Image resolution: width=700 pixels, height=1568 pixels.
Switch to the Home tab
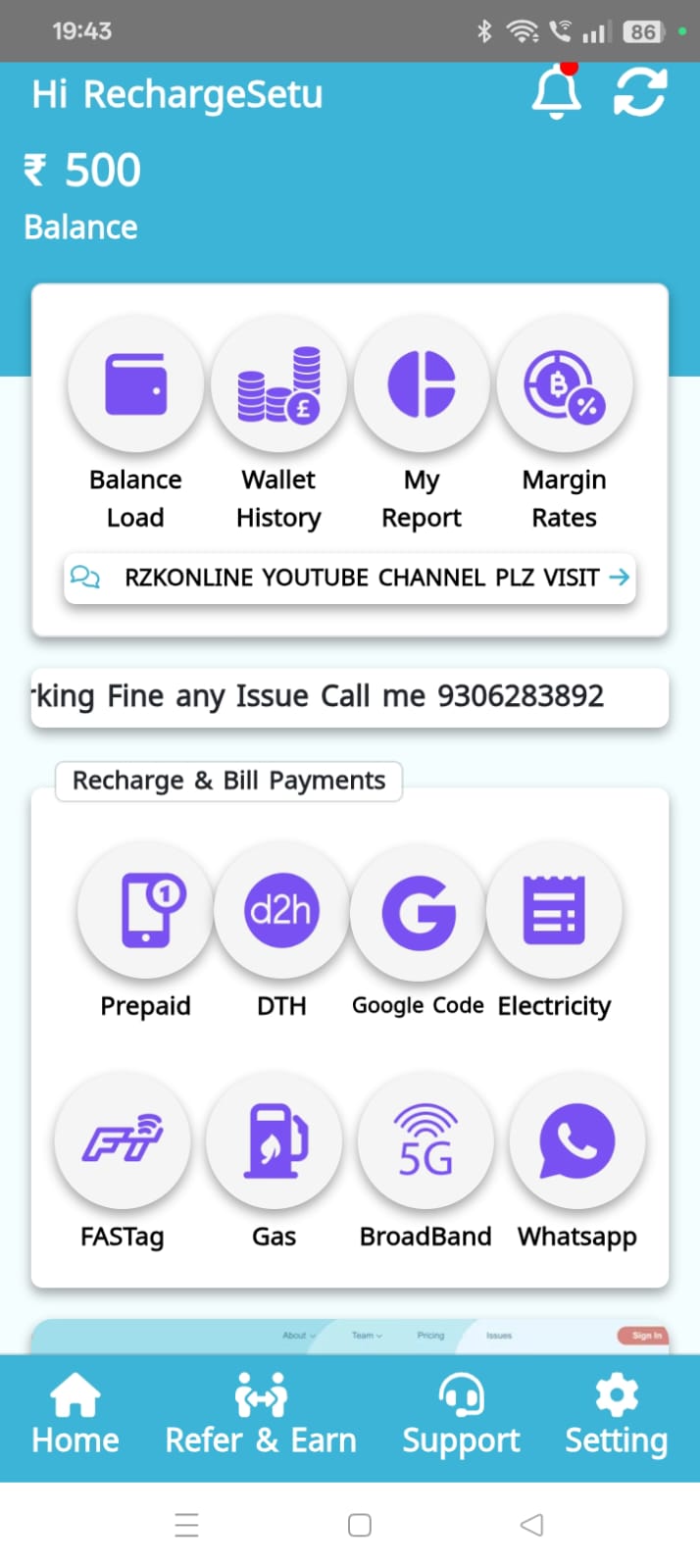coord(75,1416)
